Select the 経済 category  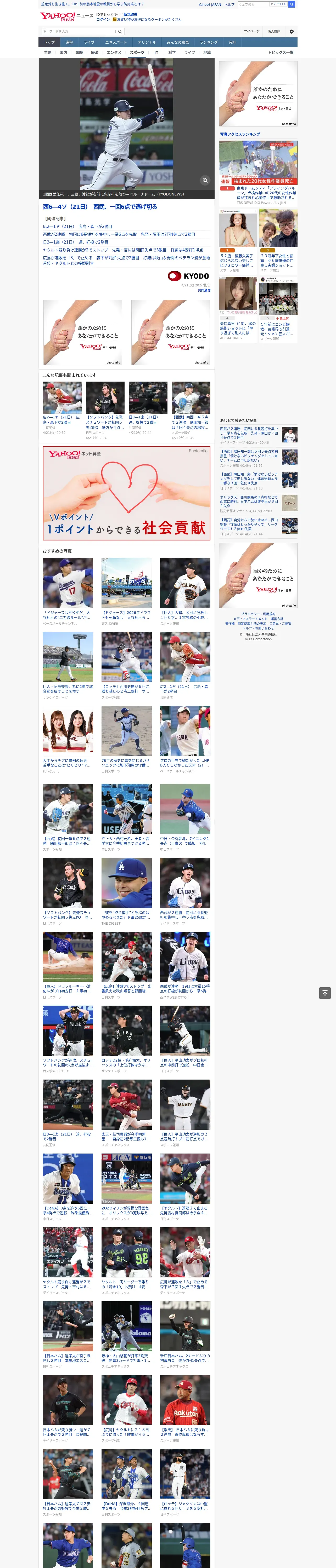click(x=94, y=52)
